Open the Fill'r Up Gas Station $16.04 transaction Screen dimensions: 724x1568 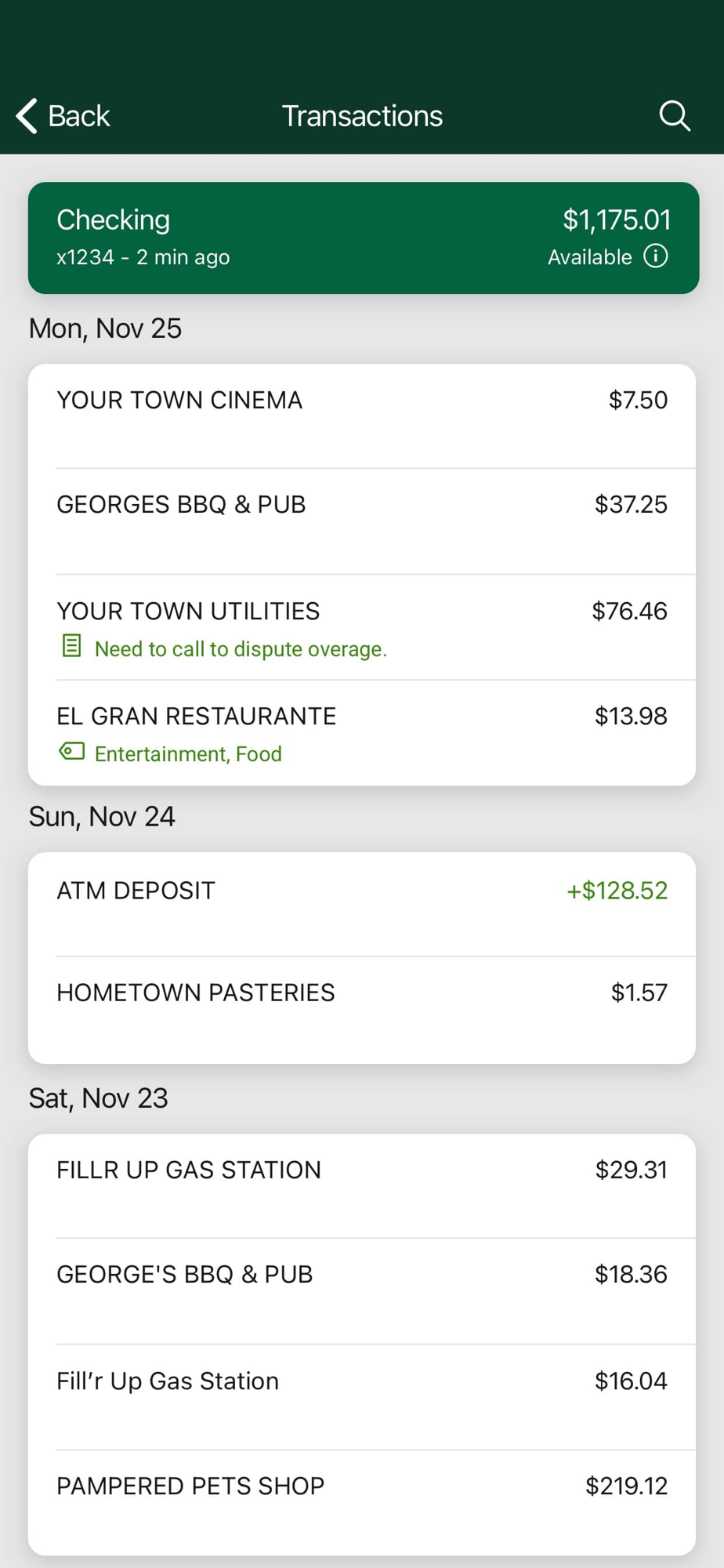click(362, 1396)
